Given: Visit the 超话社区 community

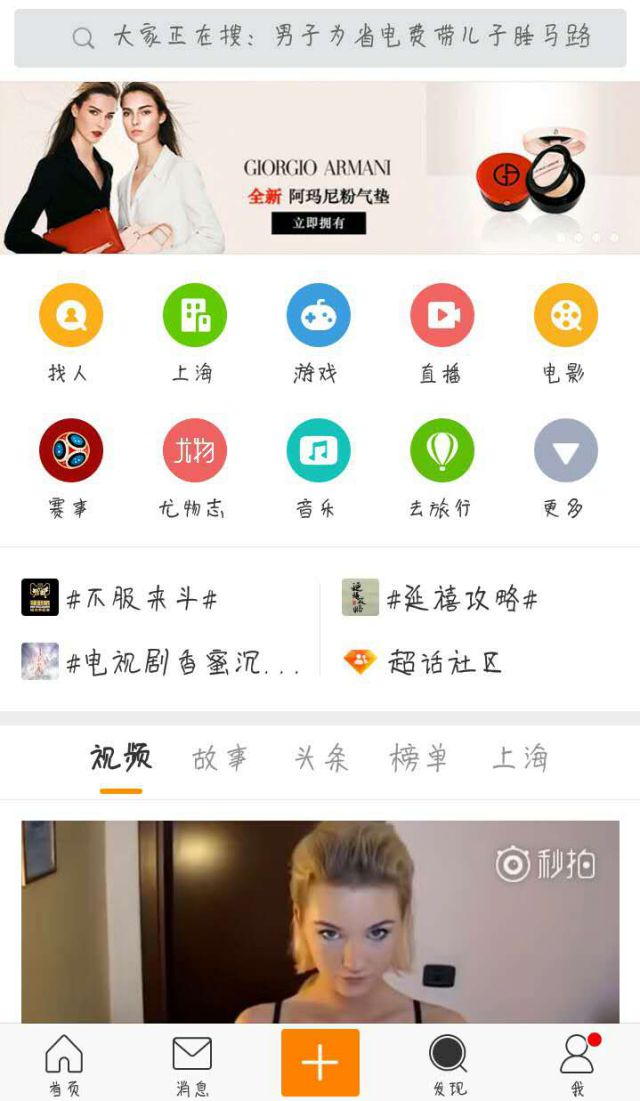Looking at the screenshot, I should click(443, 662).
